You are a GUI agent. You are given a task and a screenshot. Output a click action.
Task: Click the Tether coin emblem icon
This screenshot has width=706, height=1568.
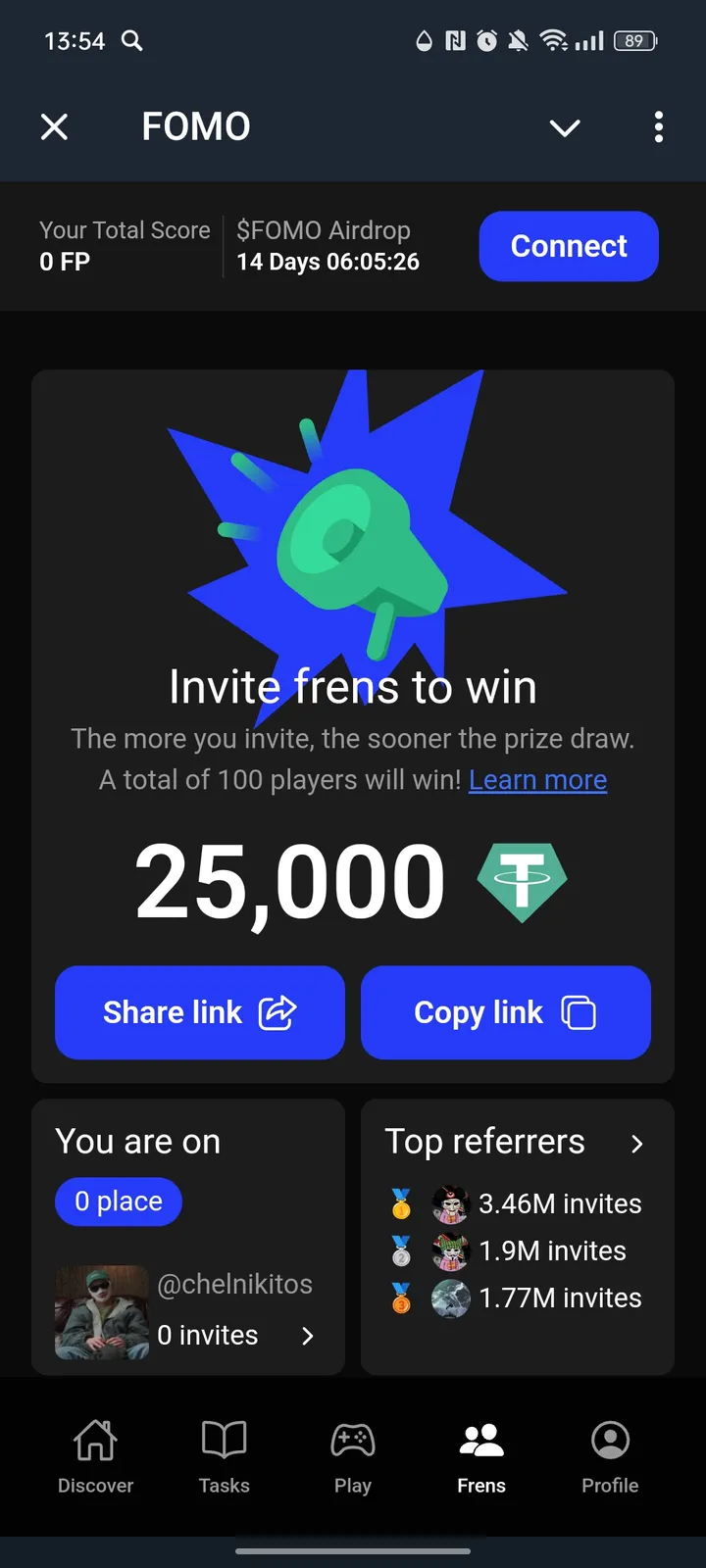pos(523,881)
